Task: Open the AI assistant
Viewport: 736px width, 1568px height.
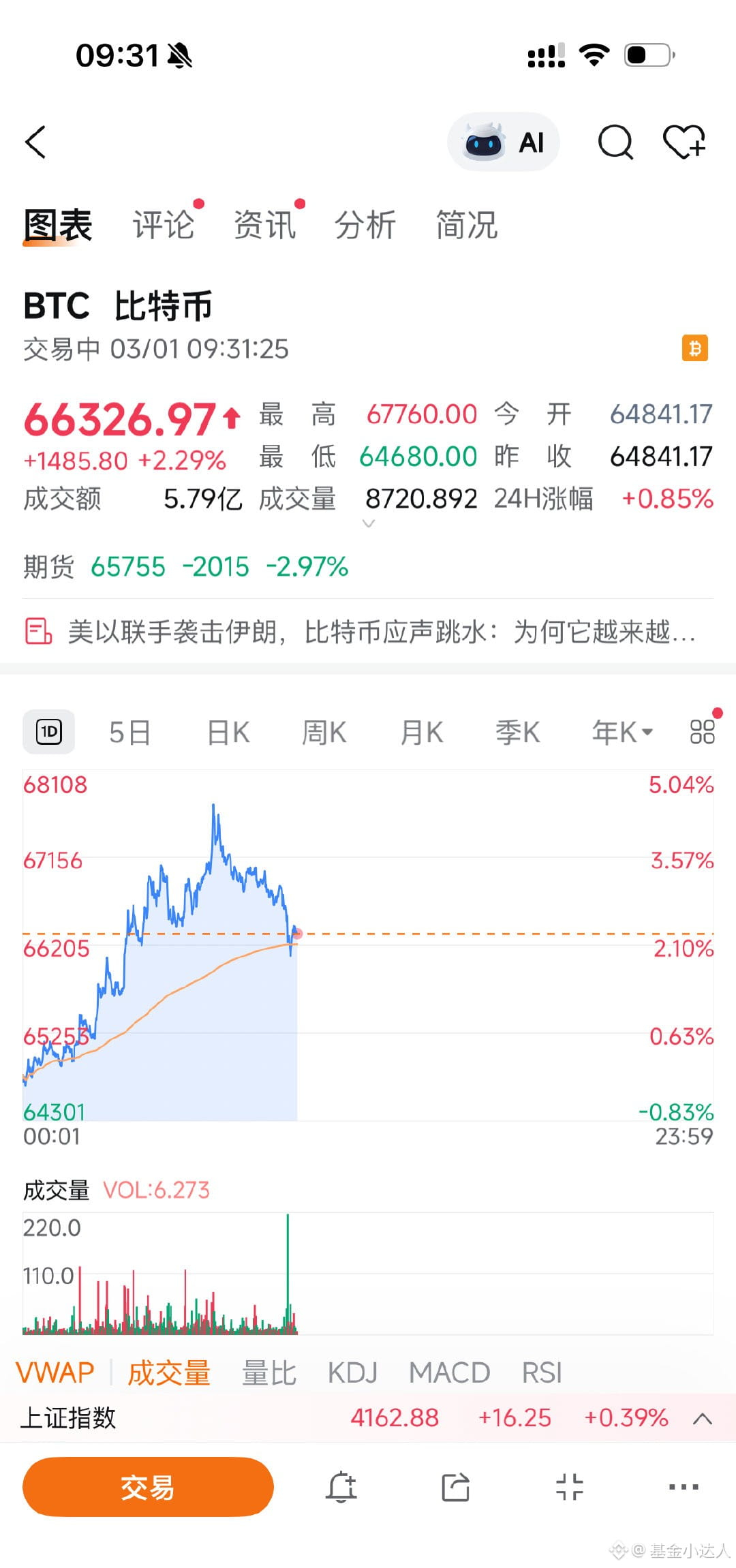Action: [x=503, y=142]
